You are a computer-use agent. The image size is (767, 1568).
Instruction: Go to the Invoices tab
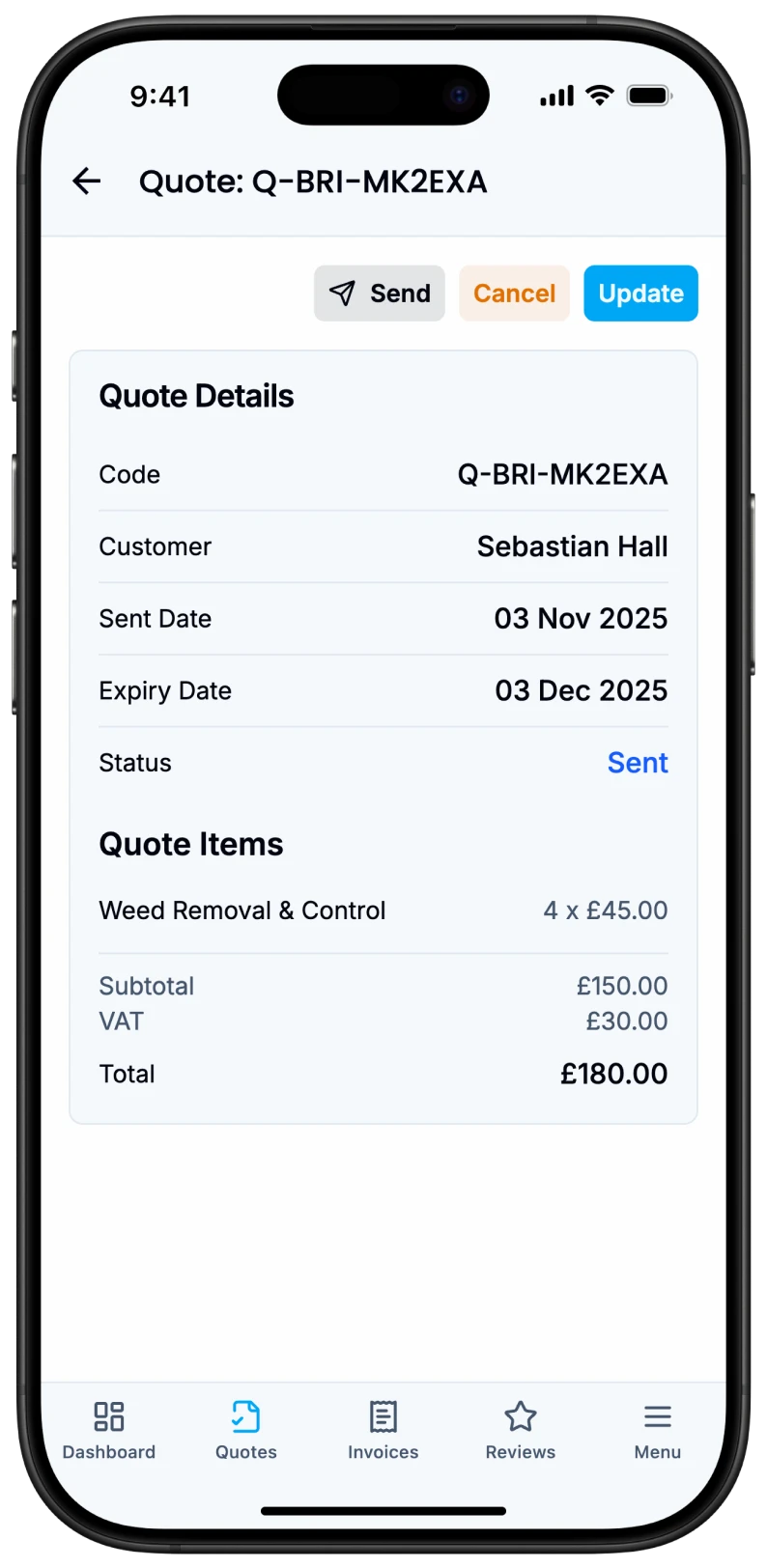383,1430
